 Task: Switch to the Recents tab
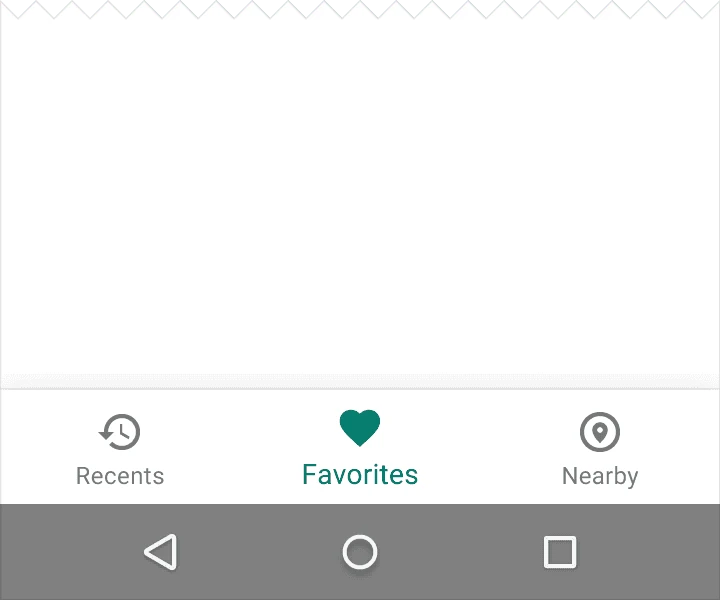(120, 448)
